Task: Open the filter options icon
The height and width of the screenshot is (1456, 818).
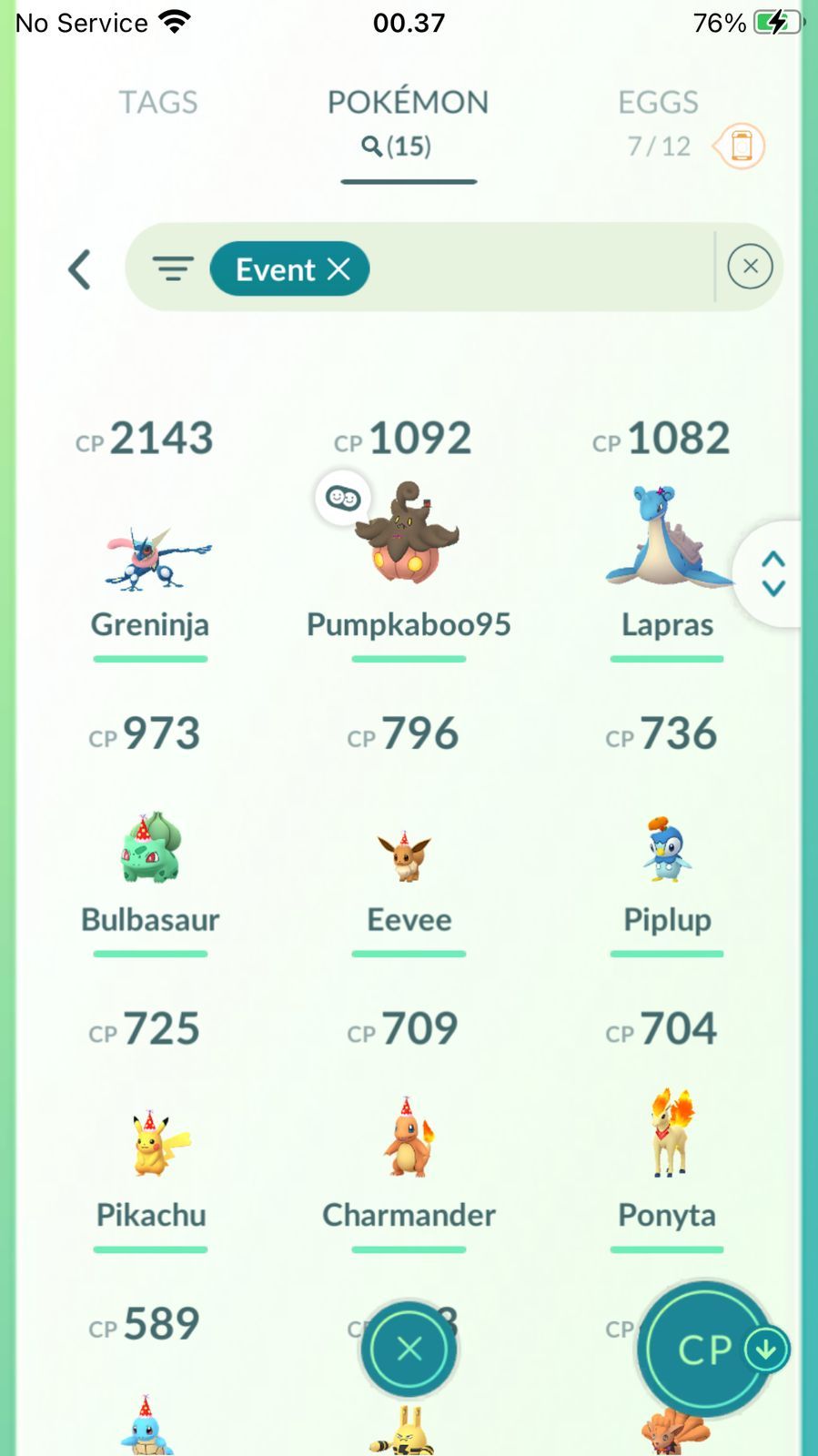Action: (x=172, y=268)
